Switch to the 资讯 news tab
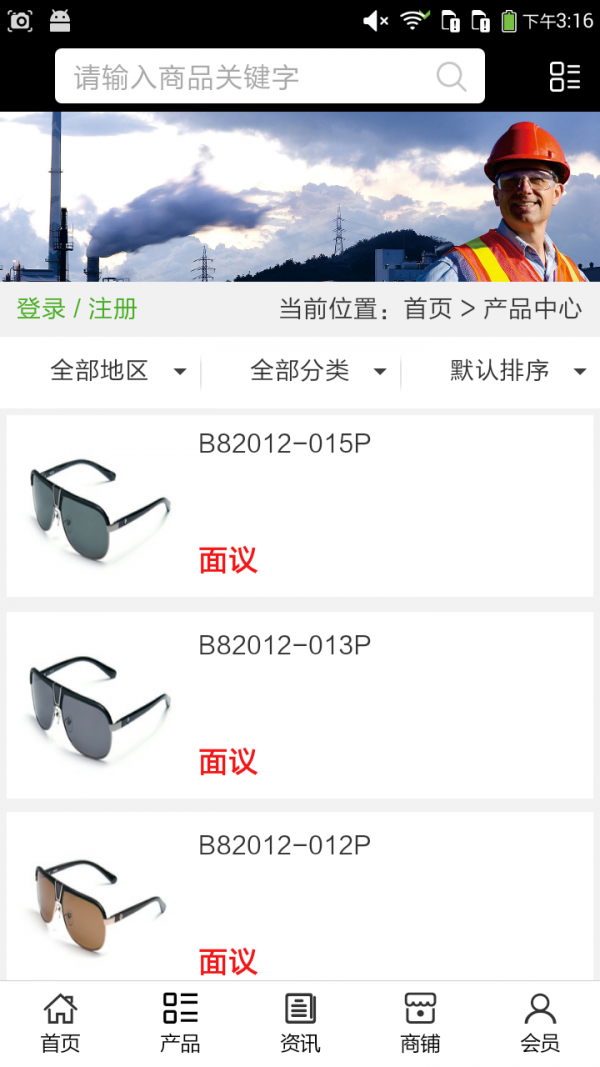 300,1023
